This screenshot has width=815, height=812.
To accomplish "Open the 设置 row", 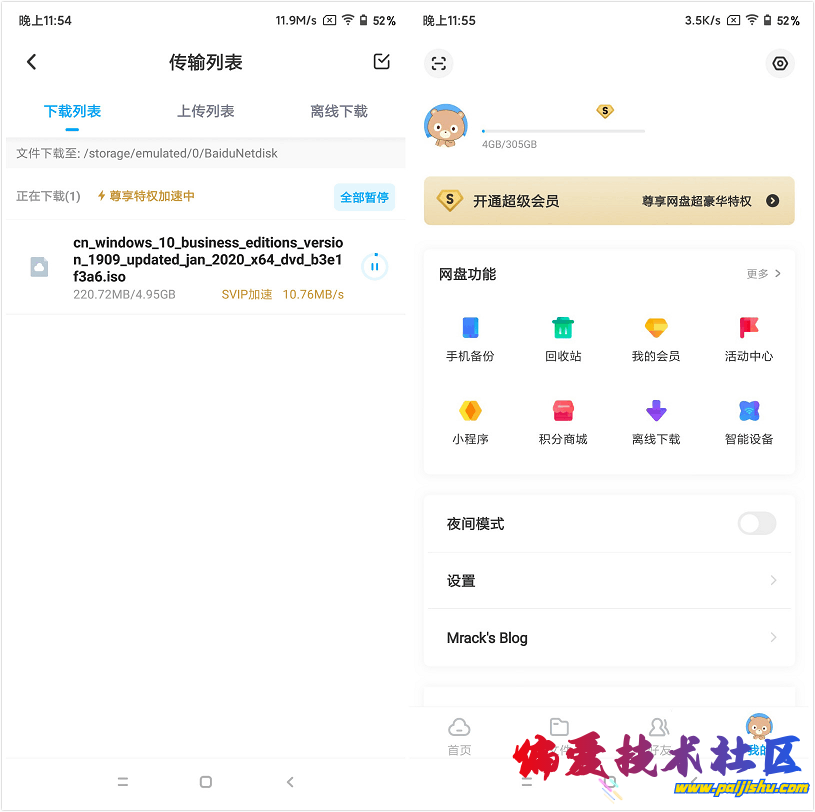I will (608, 581).
